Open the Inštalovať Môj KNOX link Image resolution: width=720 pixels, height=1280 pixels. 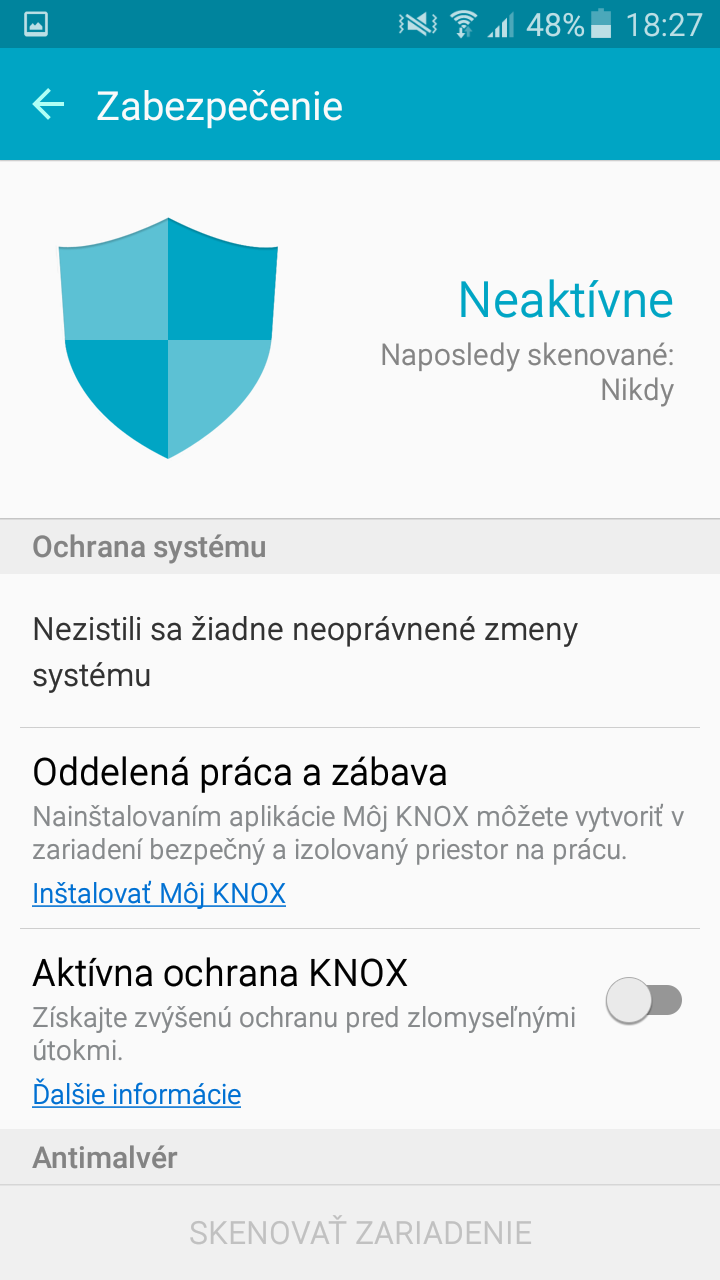pyautogui.click(x=159, y=893)
